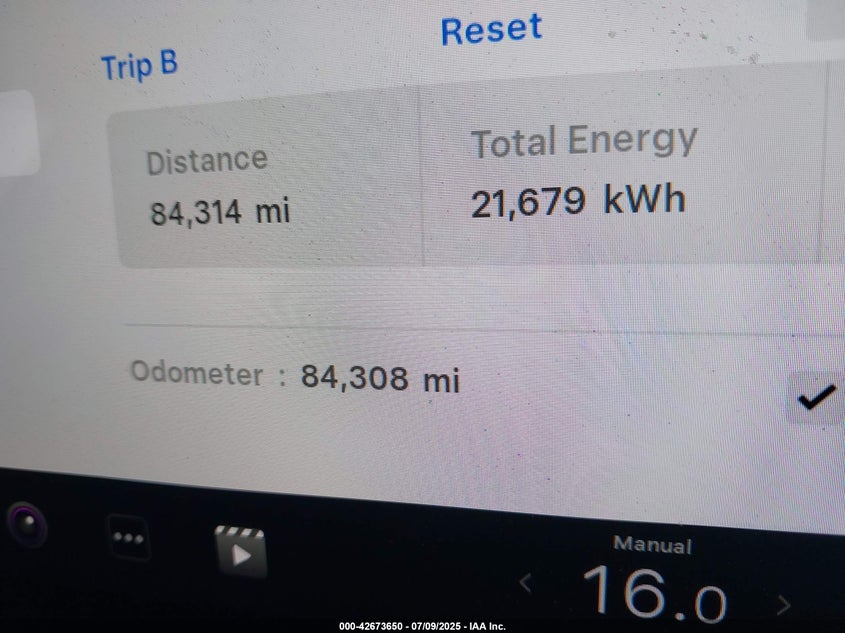Reset the Trip B counter

(491, 29)
